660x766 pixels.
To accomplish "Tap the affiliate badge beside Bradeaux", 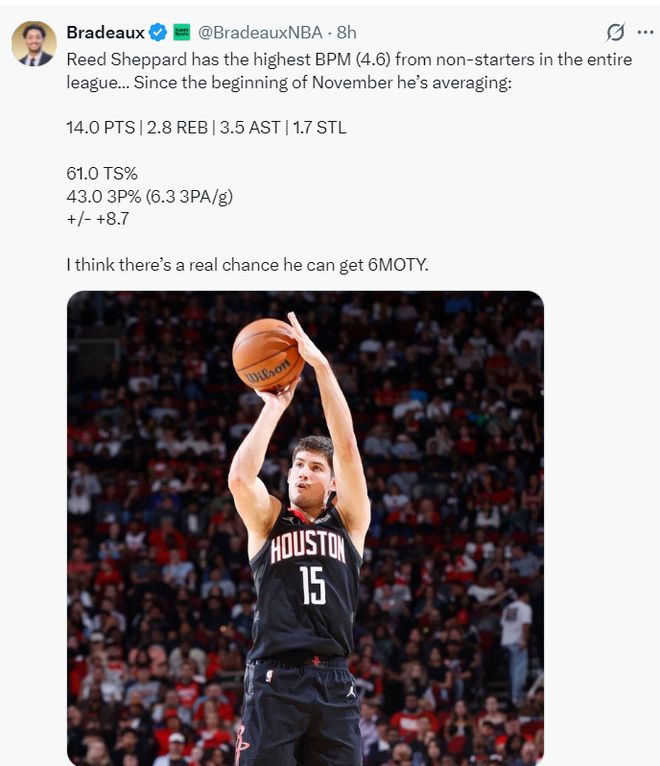I will [x=182, y=33].
